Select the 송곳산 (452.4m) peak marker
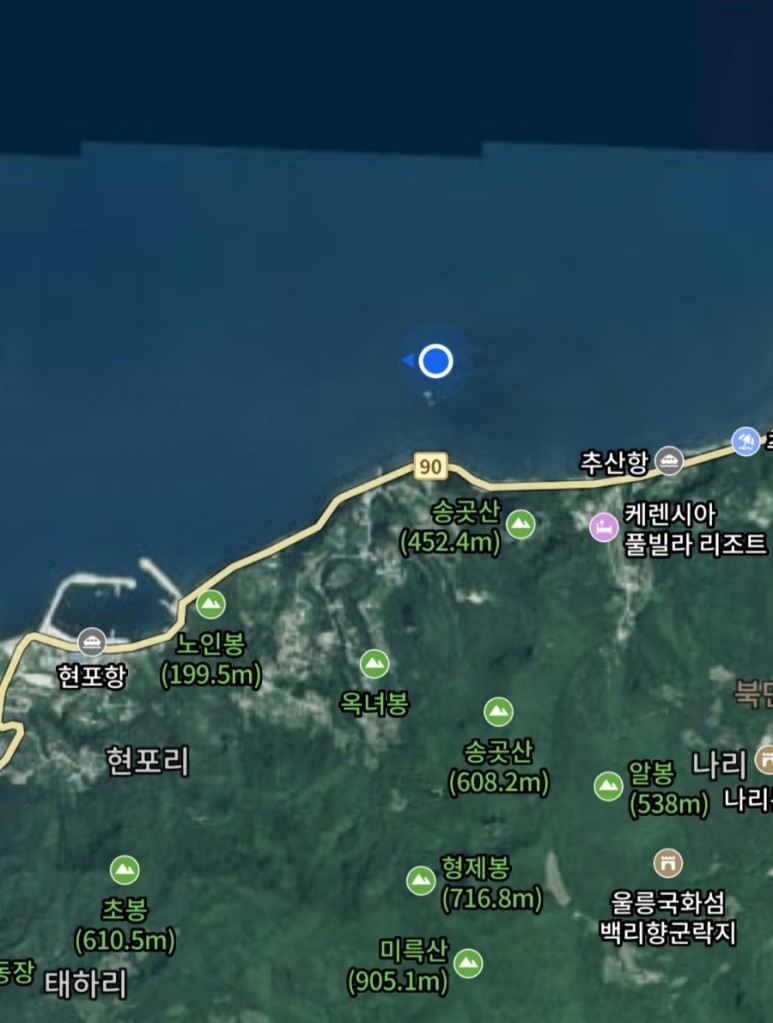The image size is (773, 1023). pyautogui.click(x=520, y=523)
